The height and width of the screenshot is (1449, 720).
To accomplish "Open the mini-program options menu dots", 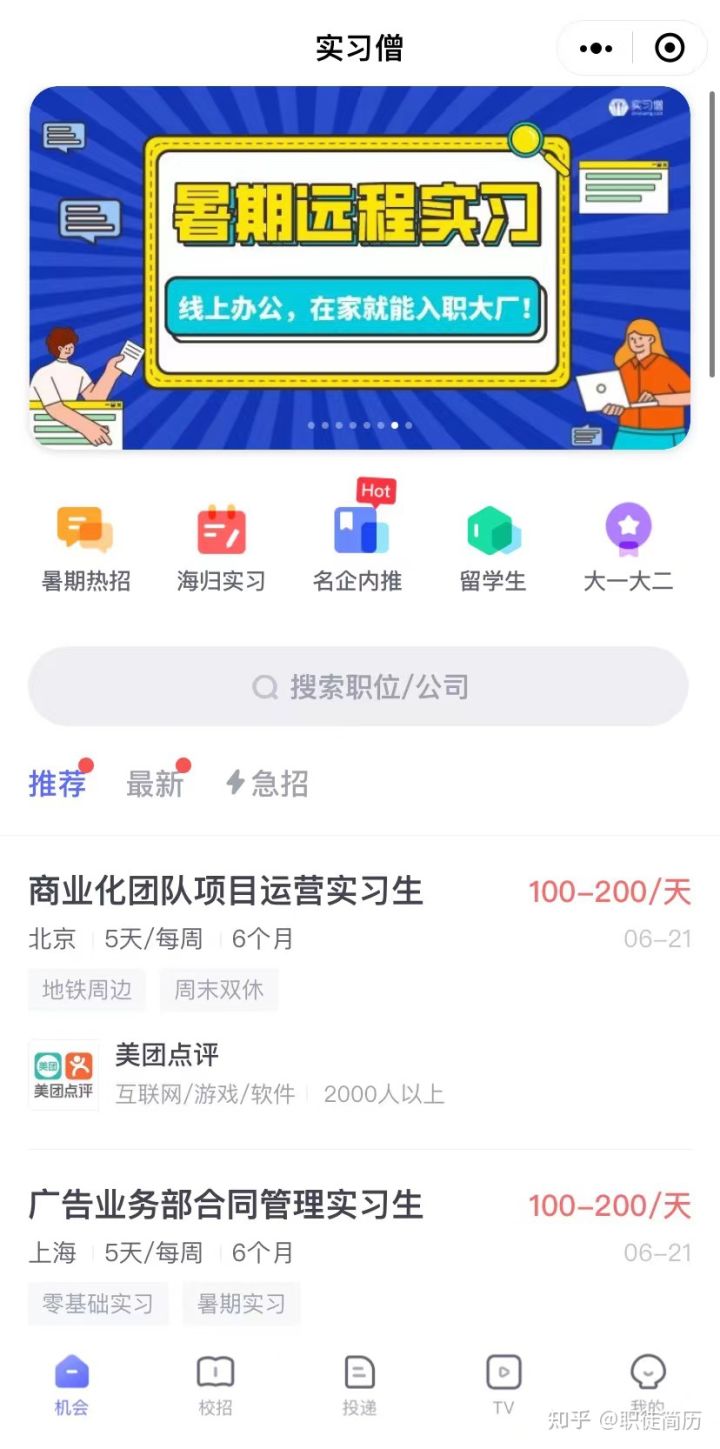I will [595, 47].
